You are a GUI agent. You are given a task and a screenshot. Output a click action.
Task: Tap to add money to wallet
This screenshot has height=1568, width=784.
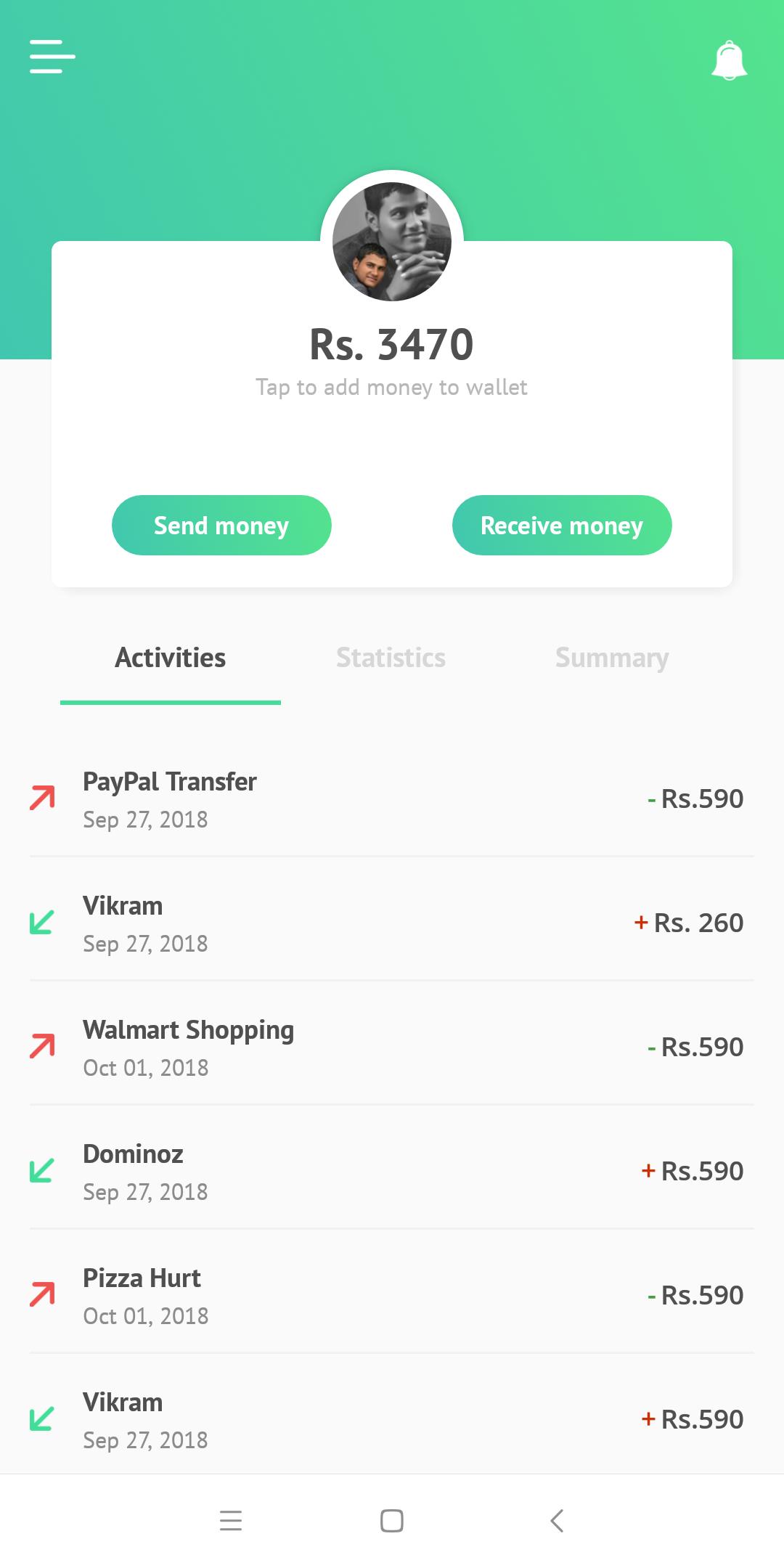tap(391, 387)
